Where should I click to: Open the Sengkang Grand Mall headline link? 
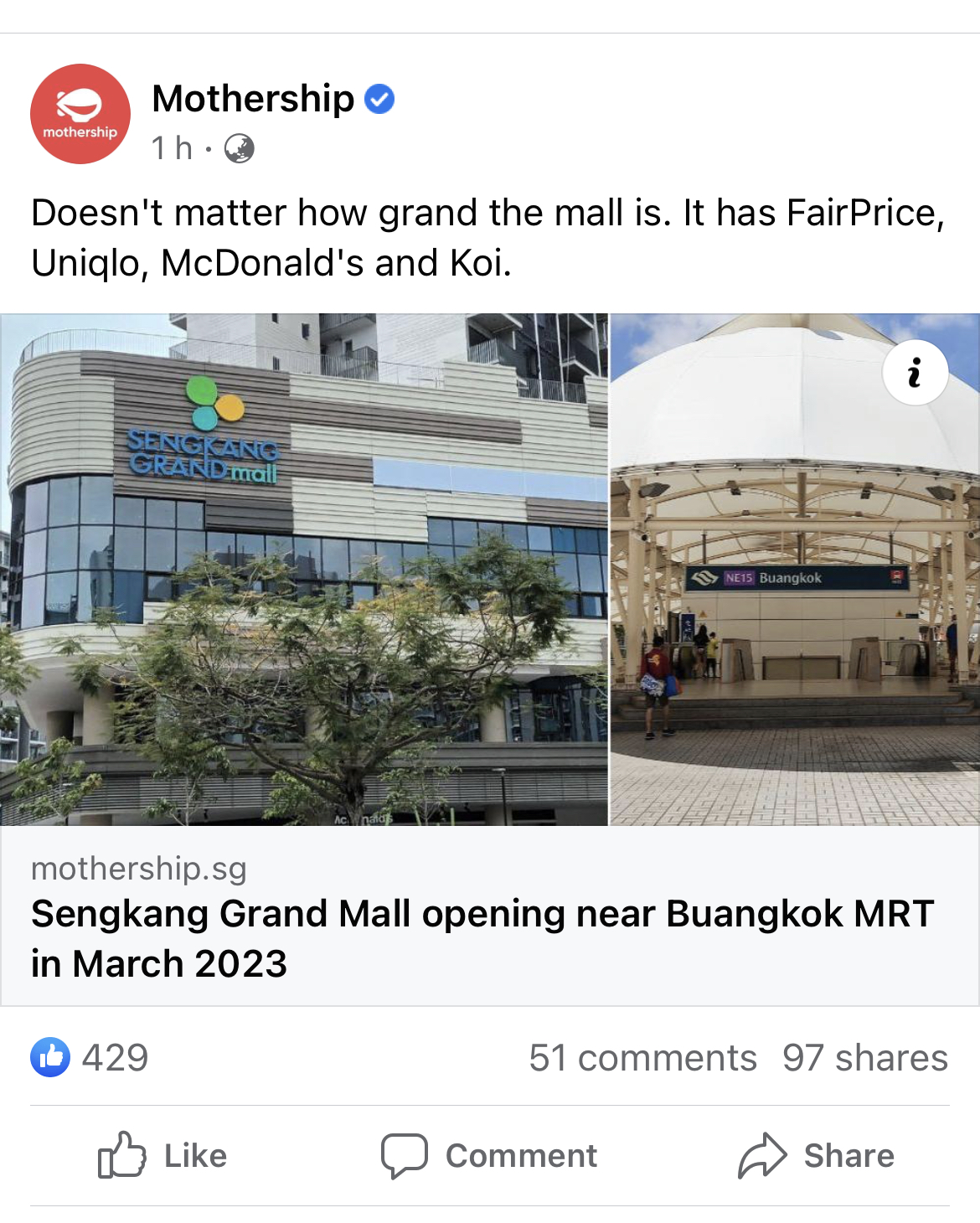pos(482,938)
